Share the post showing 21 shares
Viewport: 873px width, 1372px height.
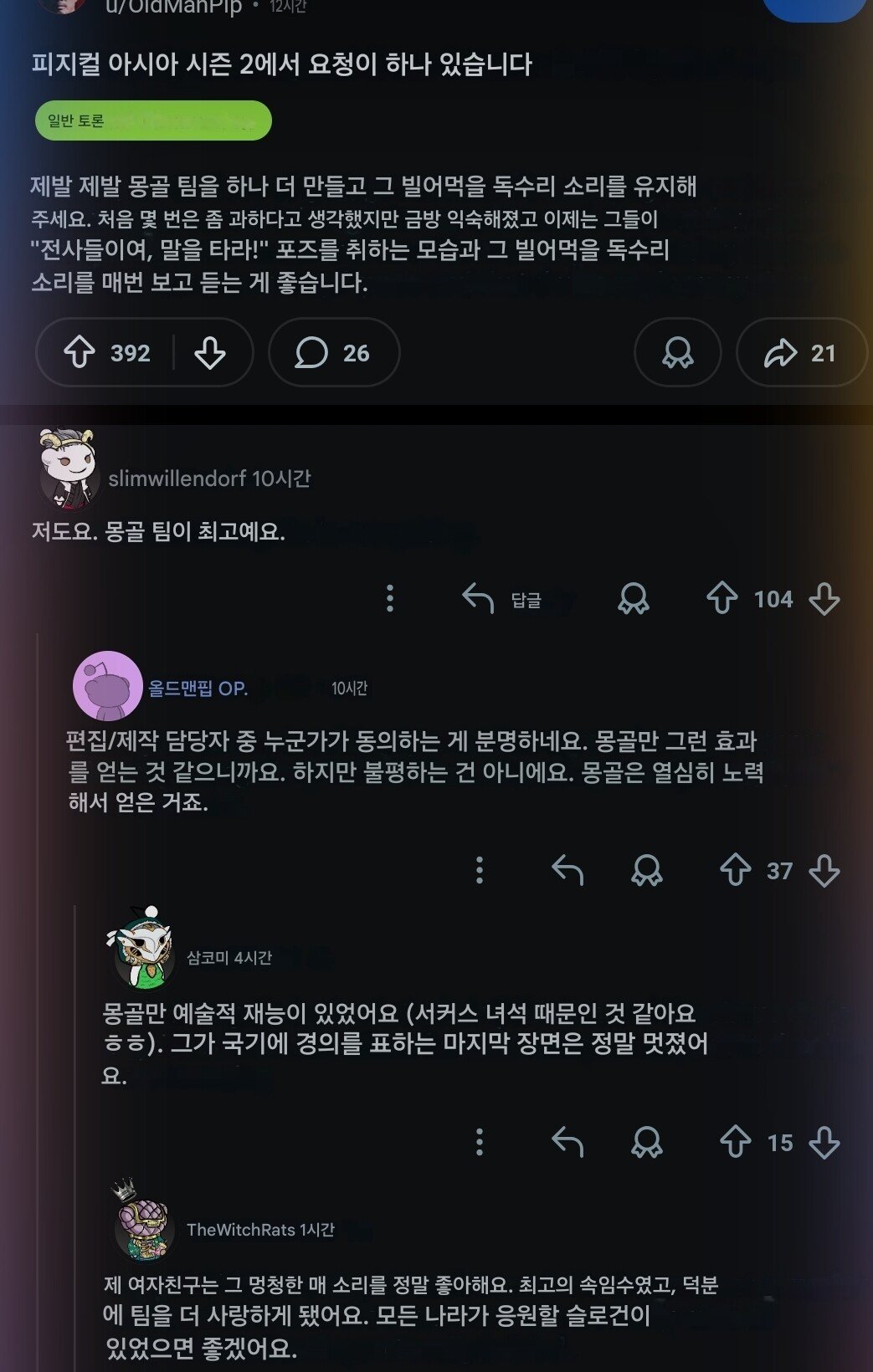800,352
